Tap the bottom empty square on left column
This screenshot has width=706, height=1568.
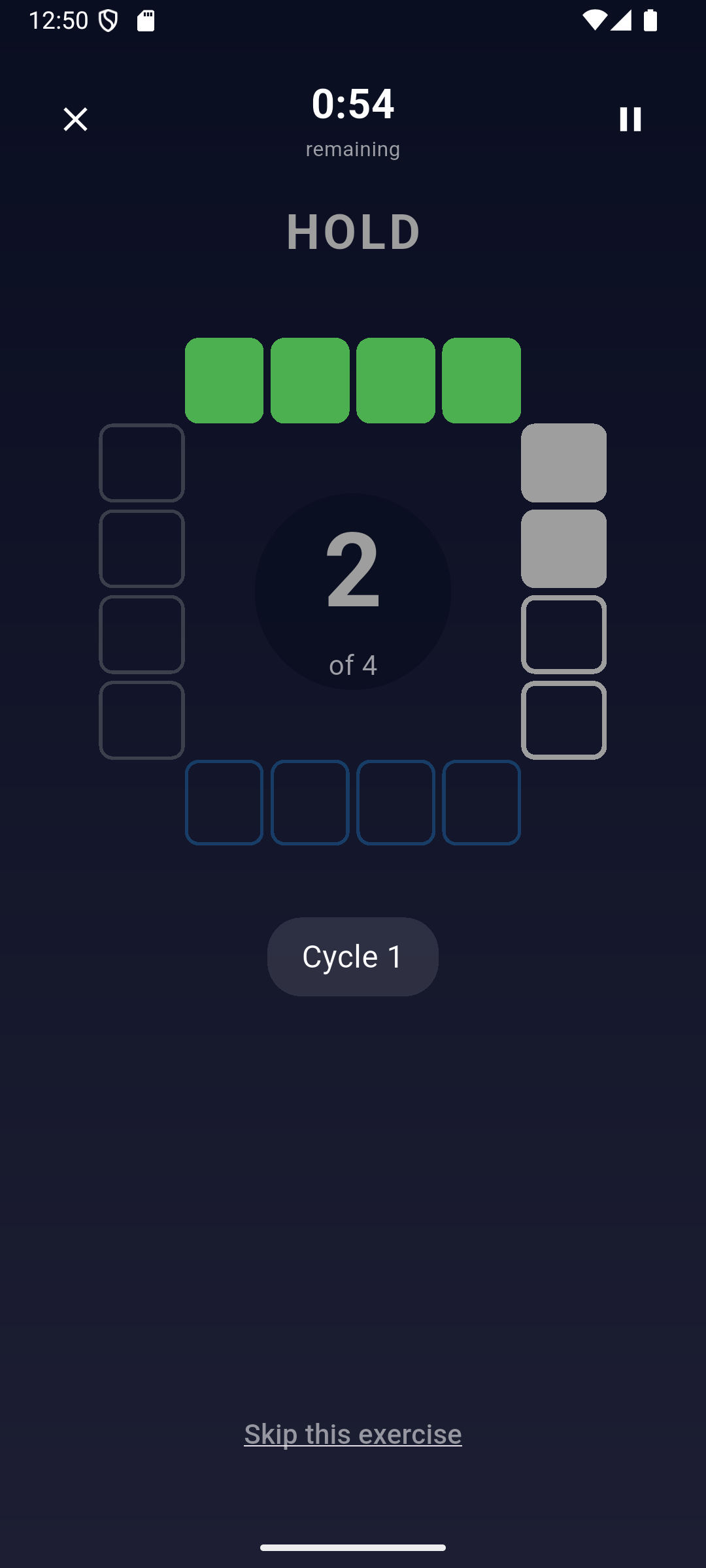[x=142, y=721]
